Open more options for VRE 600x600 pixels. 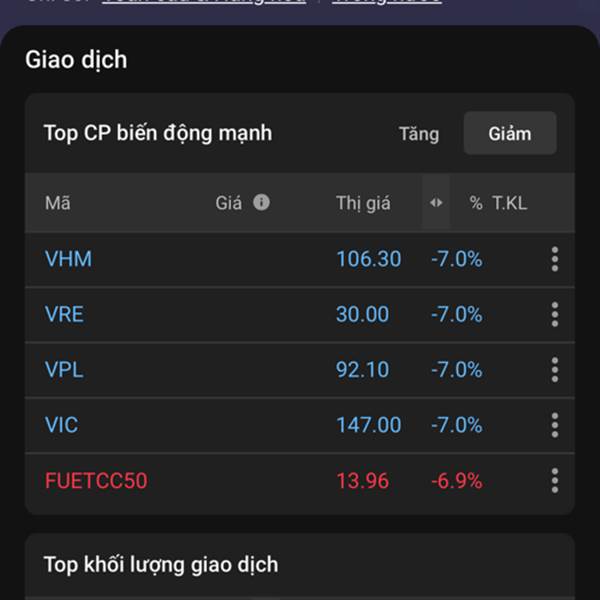554,314
